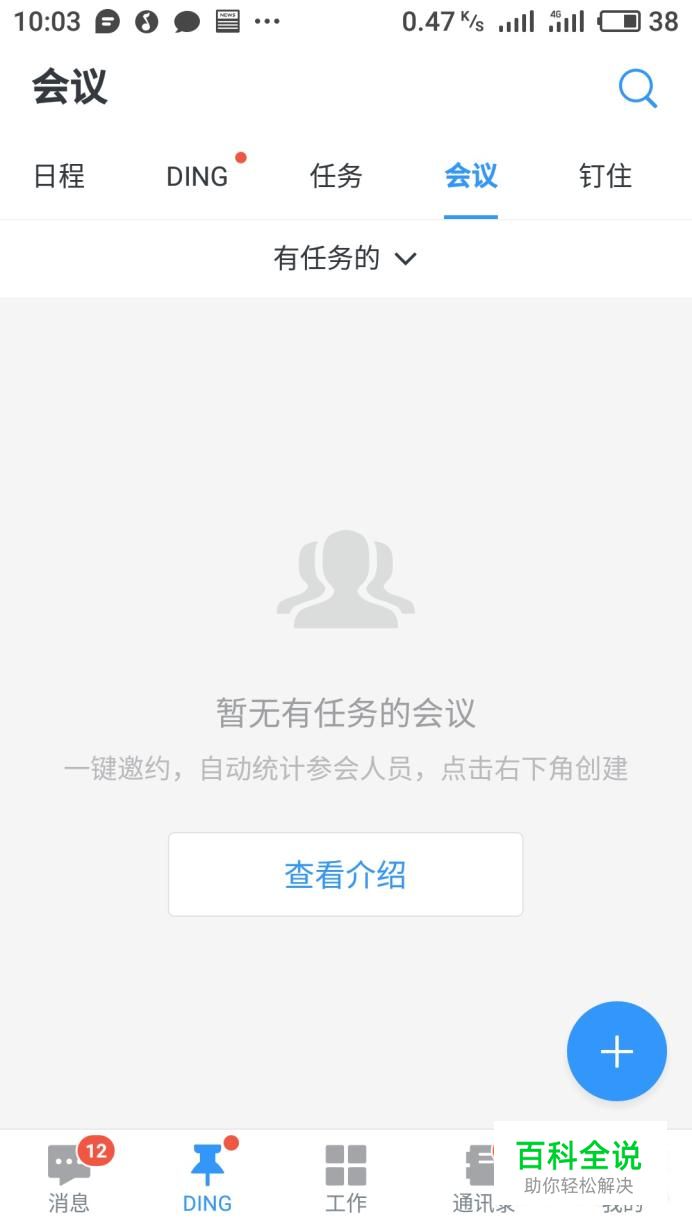Expand the 有任务的 filter dropdown

[345, 259]
